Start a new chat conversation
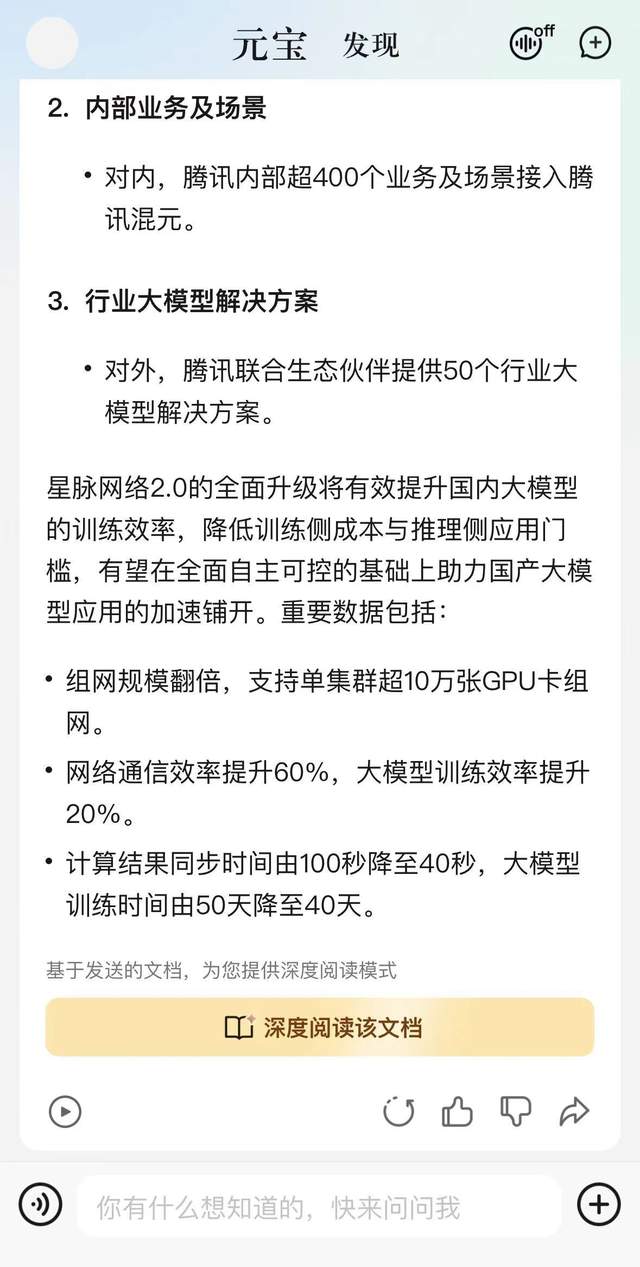 (595, 43)
